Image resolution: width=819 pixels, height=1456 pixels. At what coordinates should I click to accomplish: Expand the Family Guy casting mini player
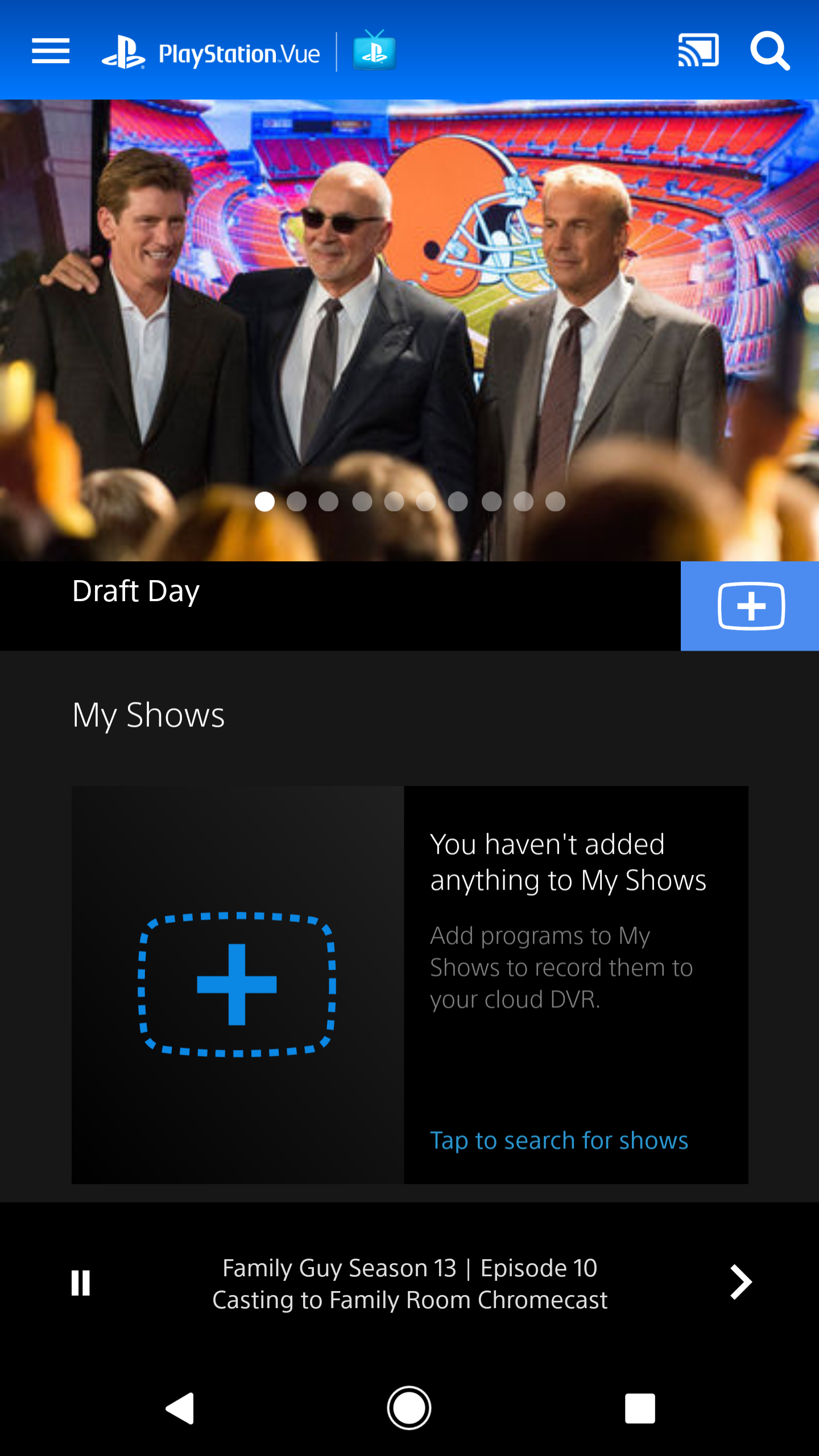point(741,1283)
